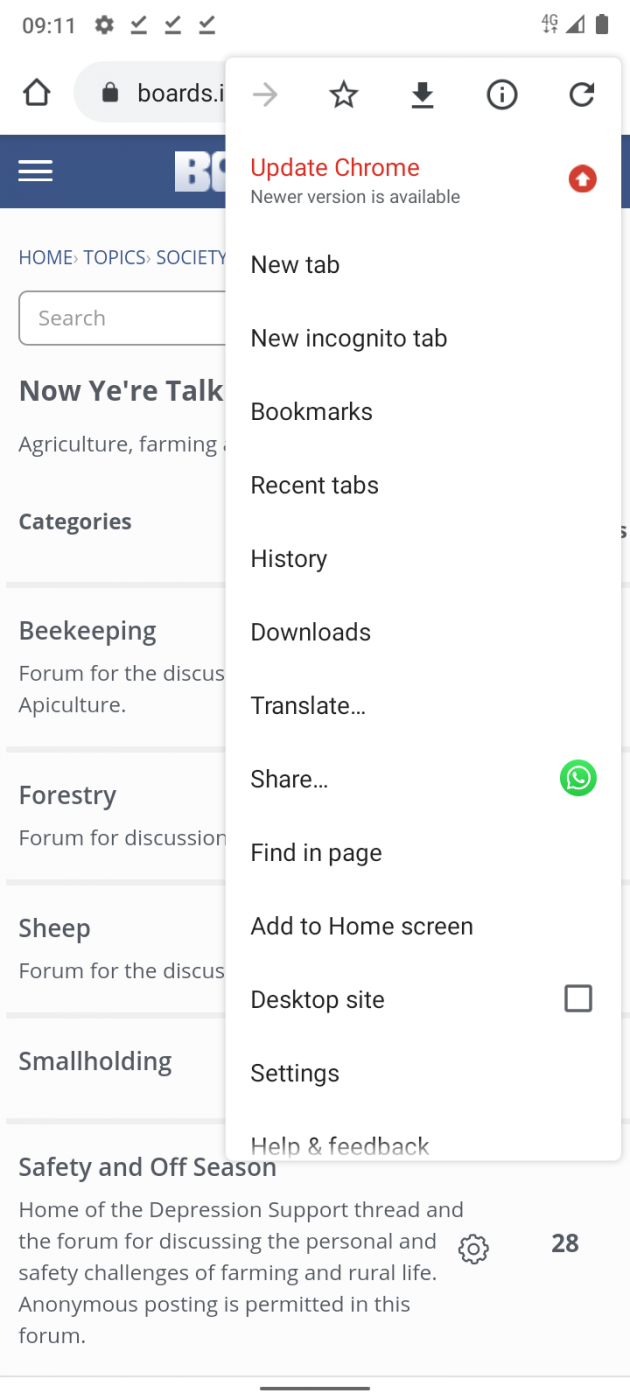Download the current page

click(423, 95)
